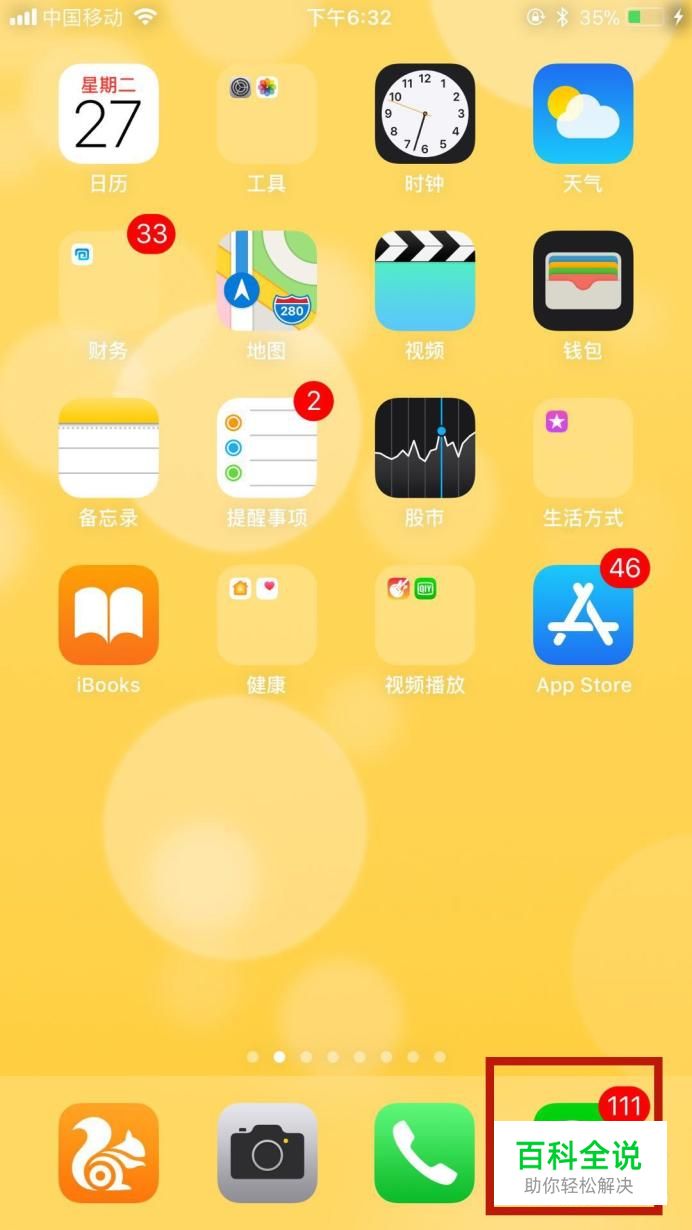Open the 视频播放 folder
This screenshot has width=692, height=1230.
pyautogui.click(x=425, y=615)
